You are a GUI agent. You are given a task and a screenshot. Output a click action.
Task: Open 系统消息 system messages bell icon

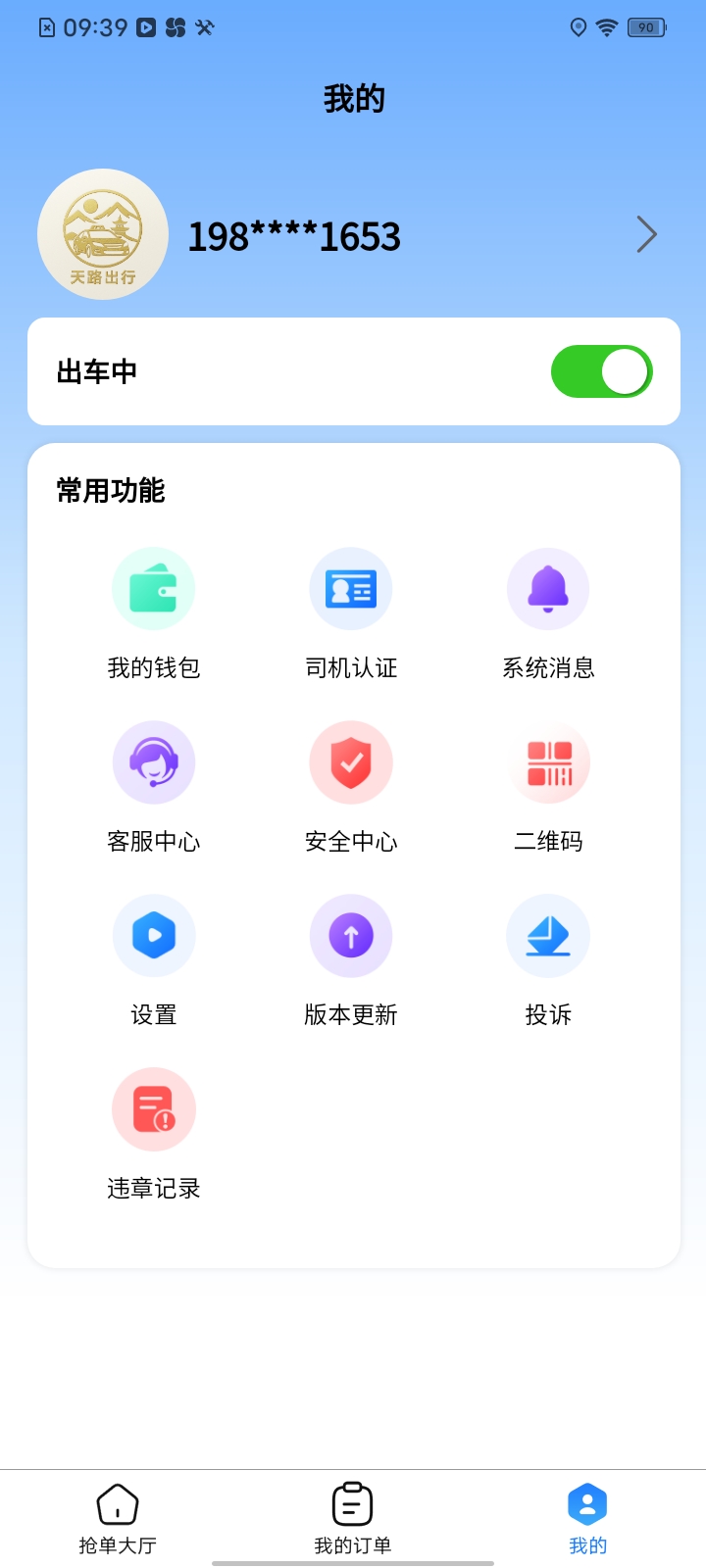(548, 588)
